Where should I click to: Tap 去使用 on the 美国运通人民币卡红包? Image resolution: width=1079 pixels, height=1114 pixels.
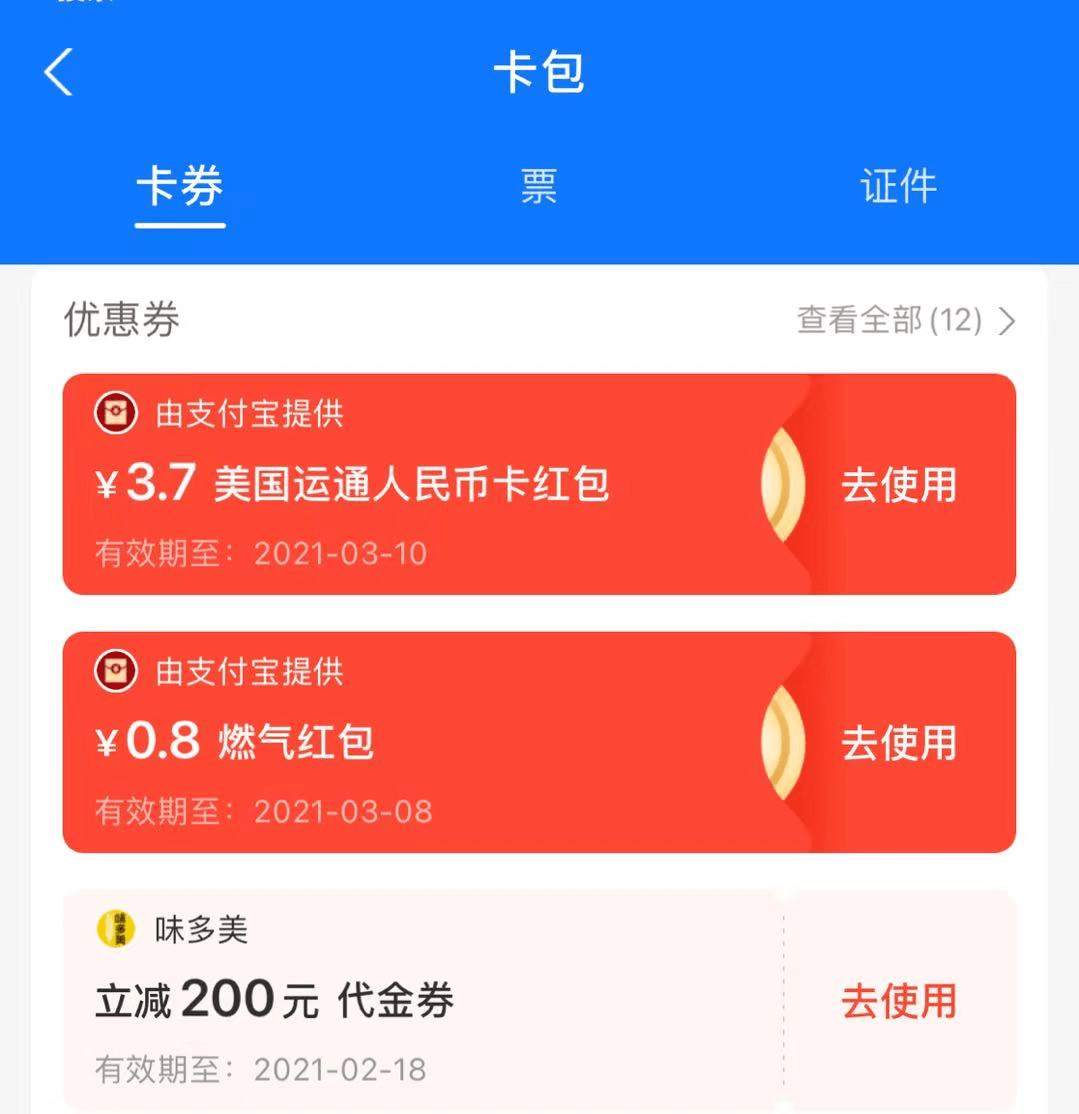[898, 485]
